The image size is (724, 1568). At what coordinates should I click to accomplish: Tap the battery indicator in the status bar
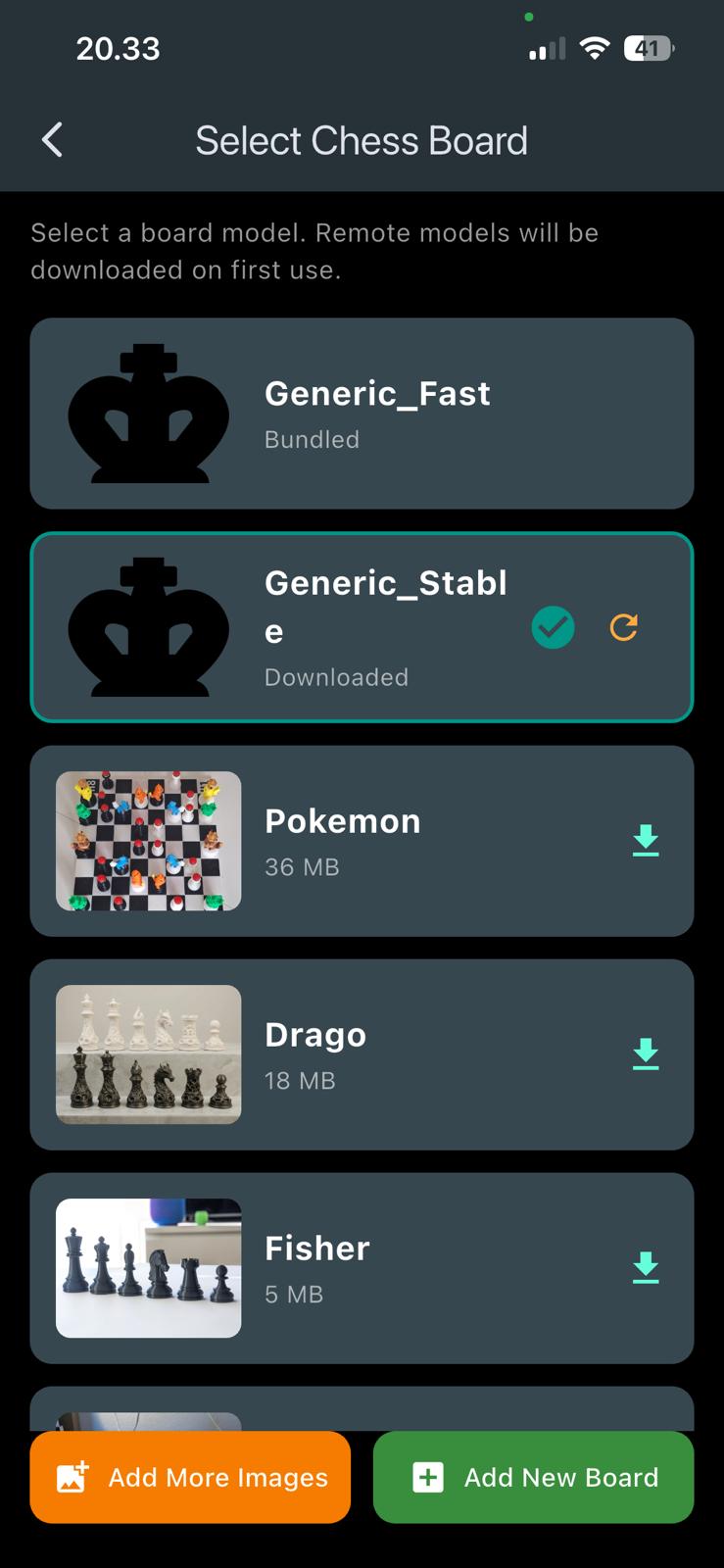(651, 48)
